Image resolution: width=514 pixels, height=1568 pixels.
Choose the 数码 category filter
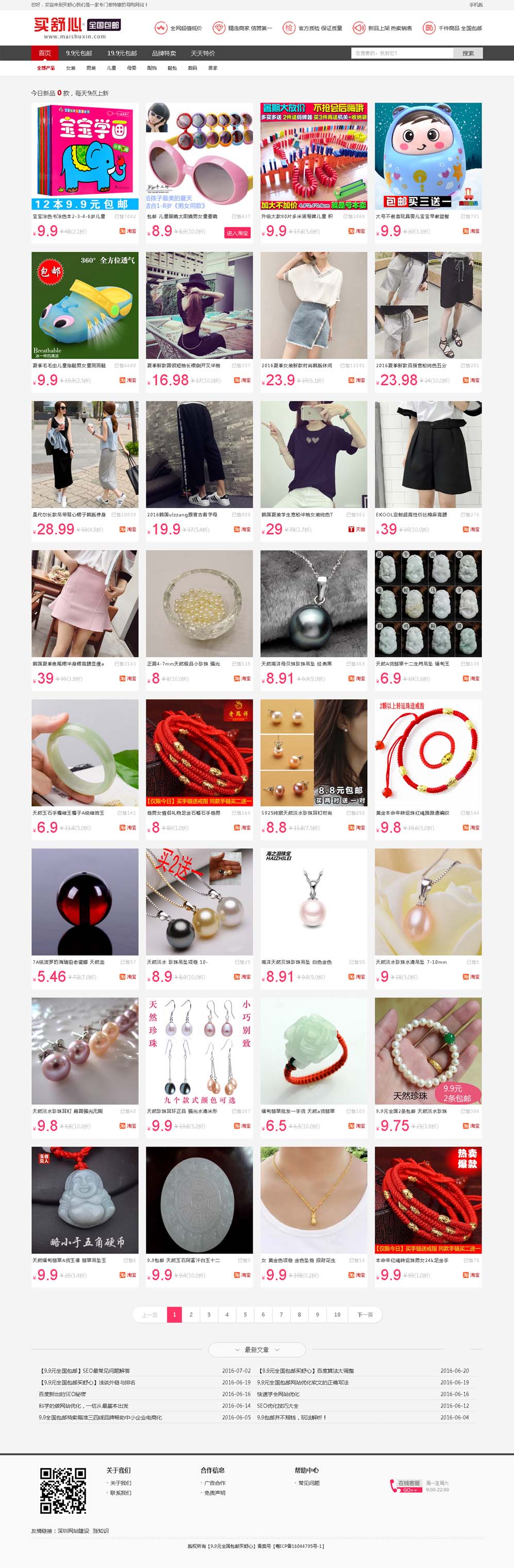coord(192,68)
